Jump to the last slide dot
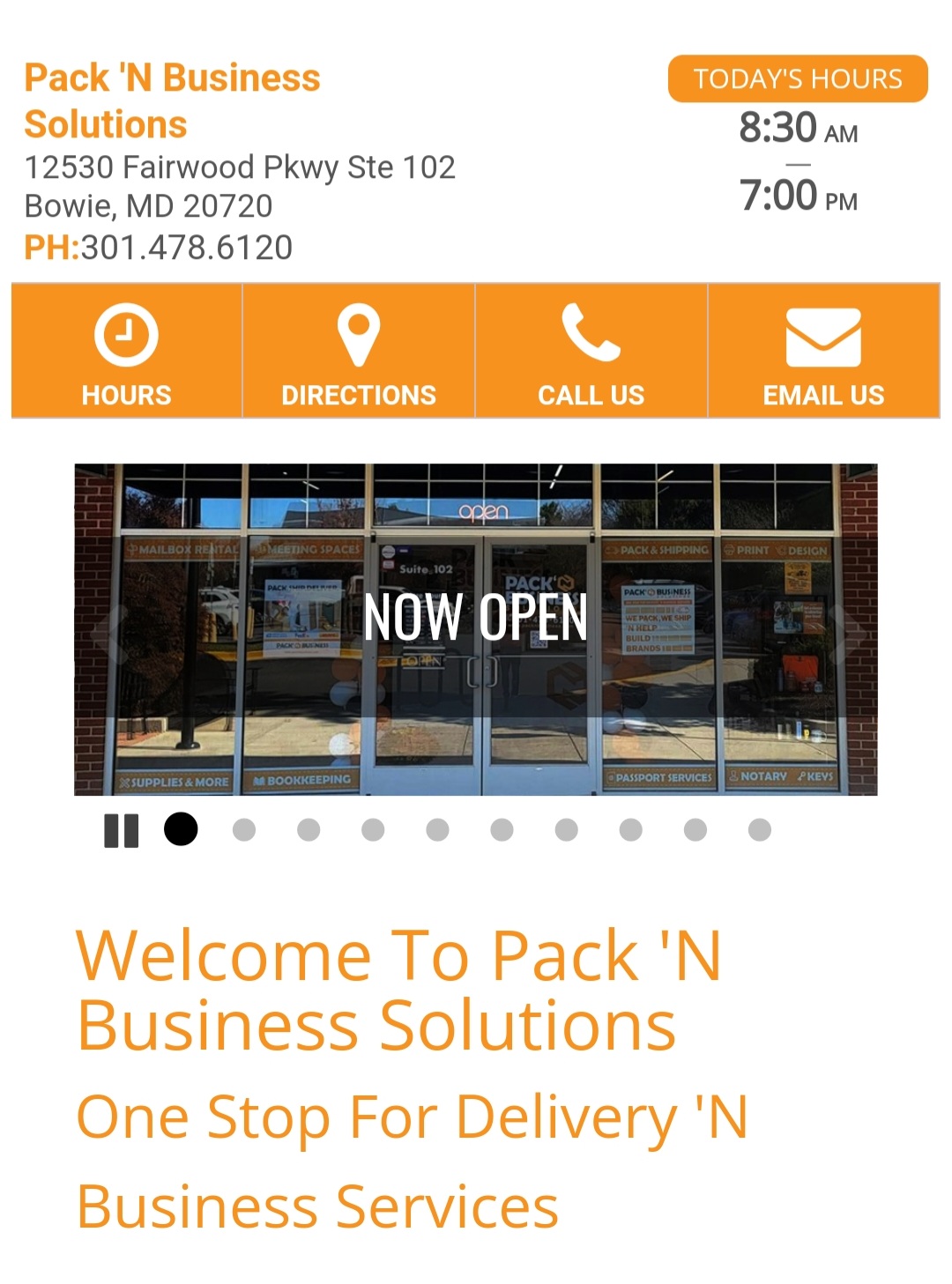 click(x=759, y=830)
